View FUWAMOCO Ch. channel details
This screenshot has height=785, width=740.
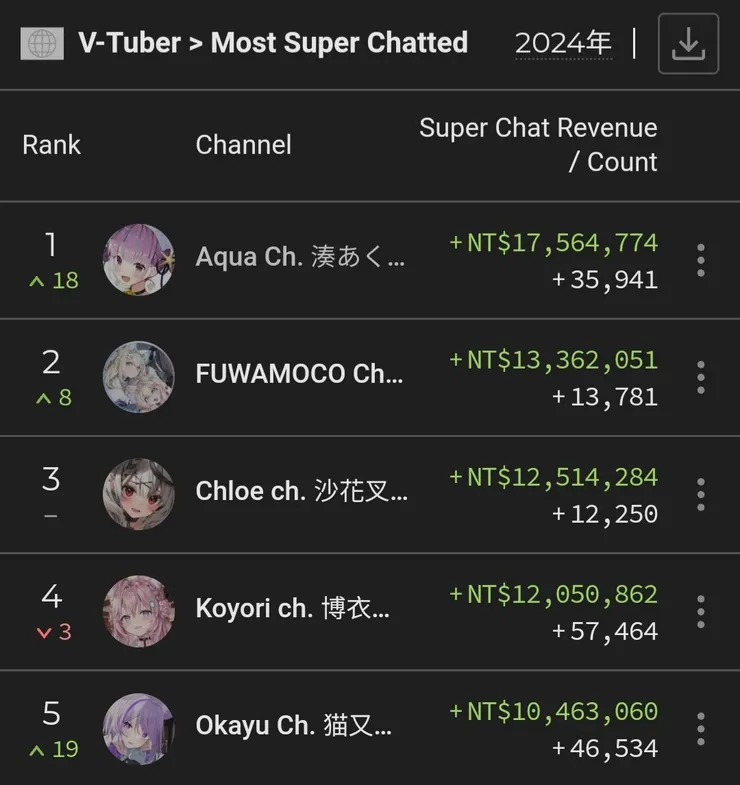point(300,374)
